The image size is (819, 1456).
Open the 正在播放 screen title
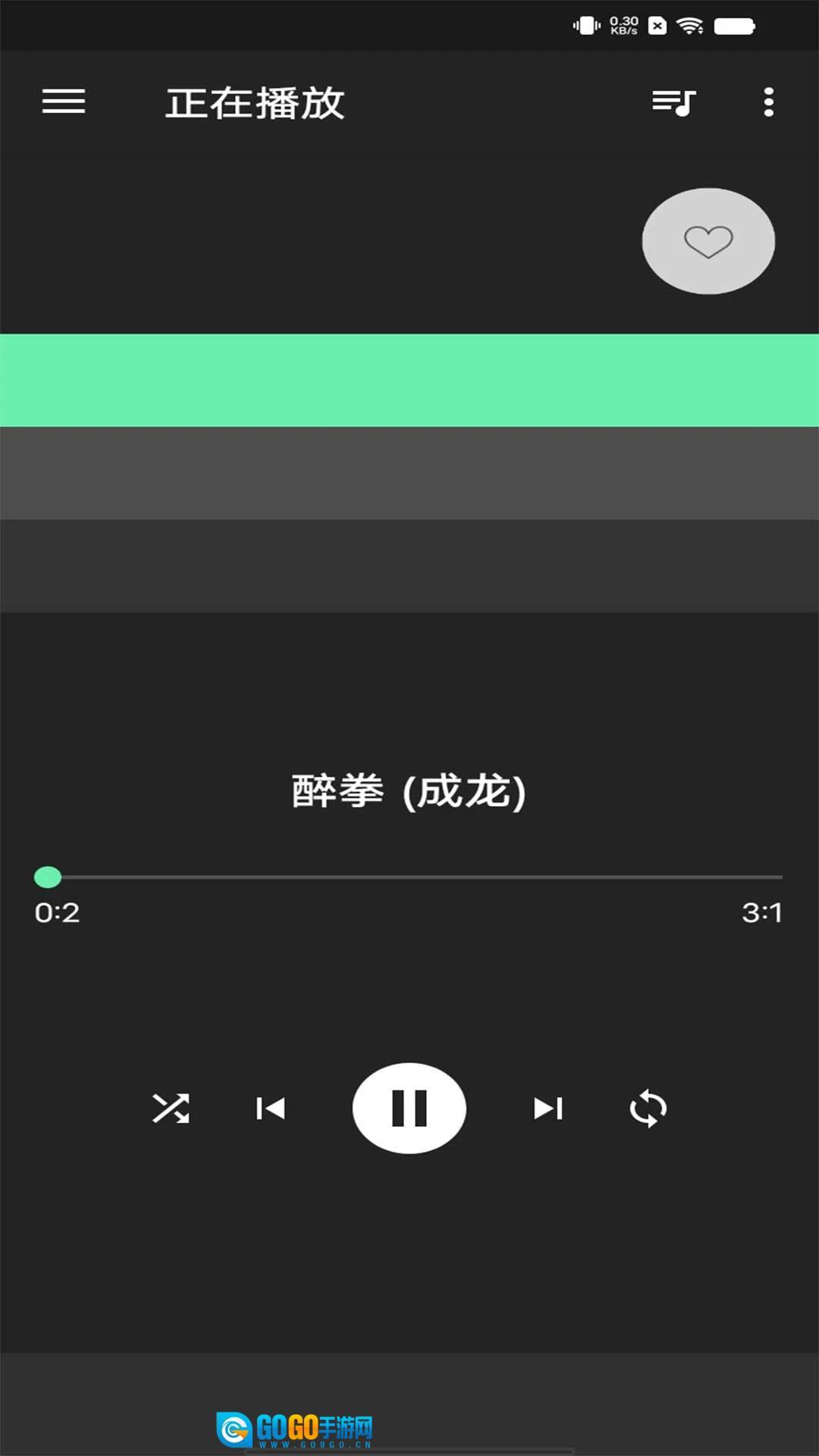[x=254, y=102]
